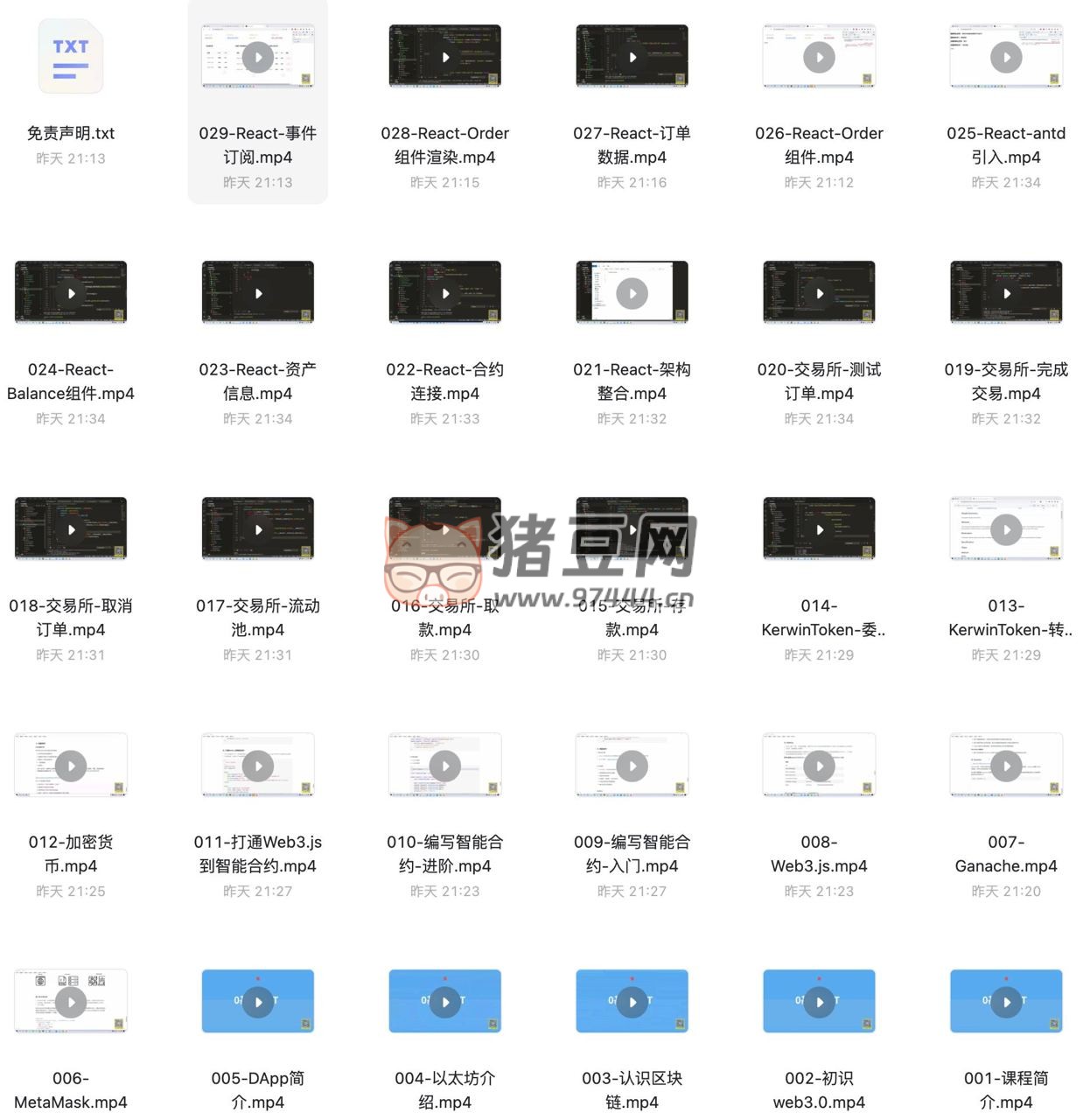Open 018-交易所-取消订单.mp4

[71, 530]
